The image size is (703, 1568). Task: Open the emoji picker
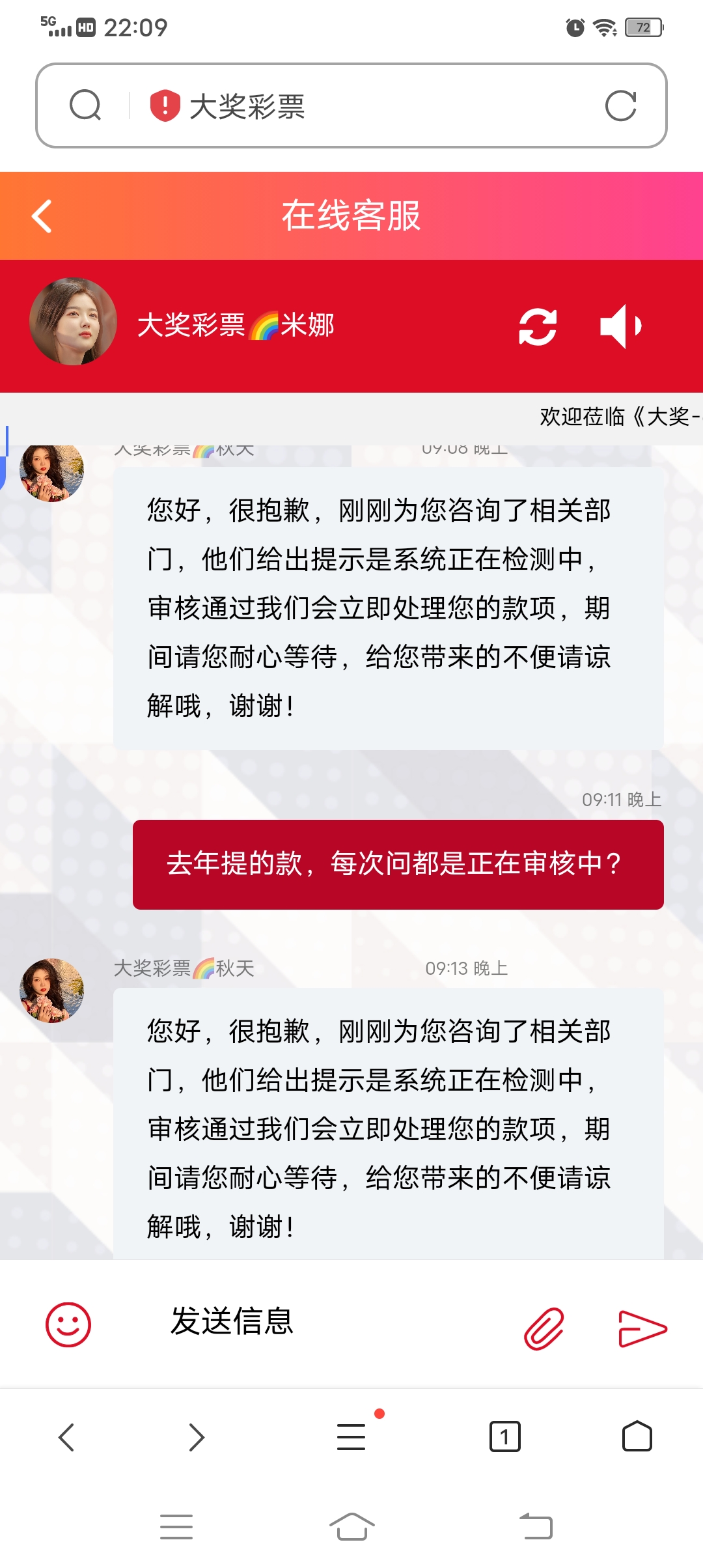[x=68, y=1324]
